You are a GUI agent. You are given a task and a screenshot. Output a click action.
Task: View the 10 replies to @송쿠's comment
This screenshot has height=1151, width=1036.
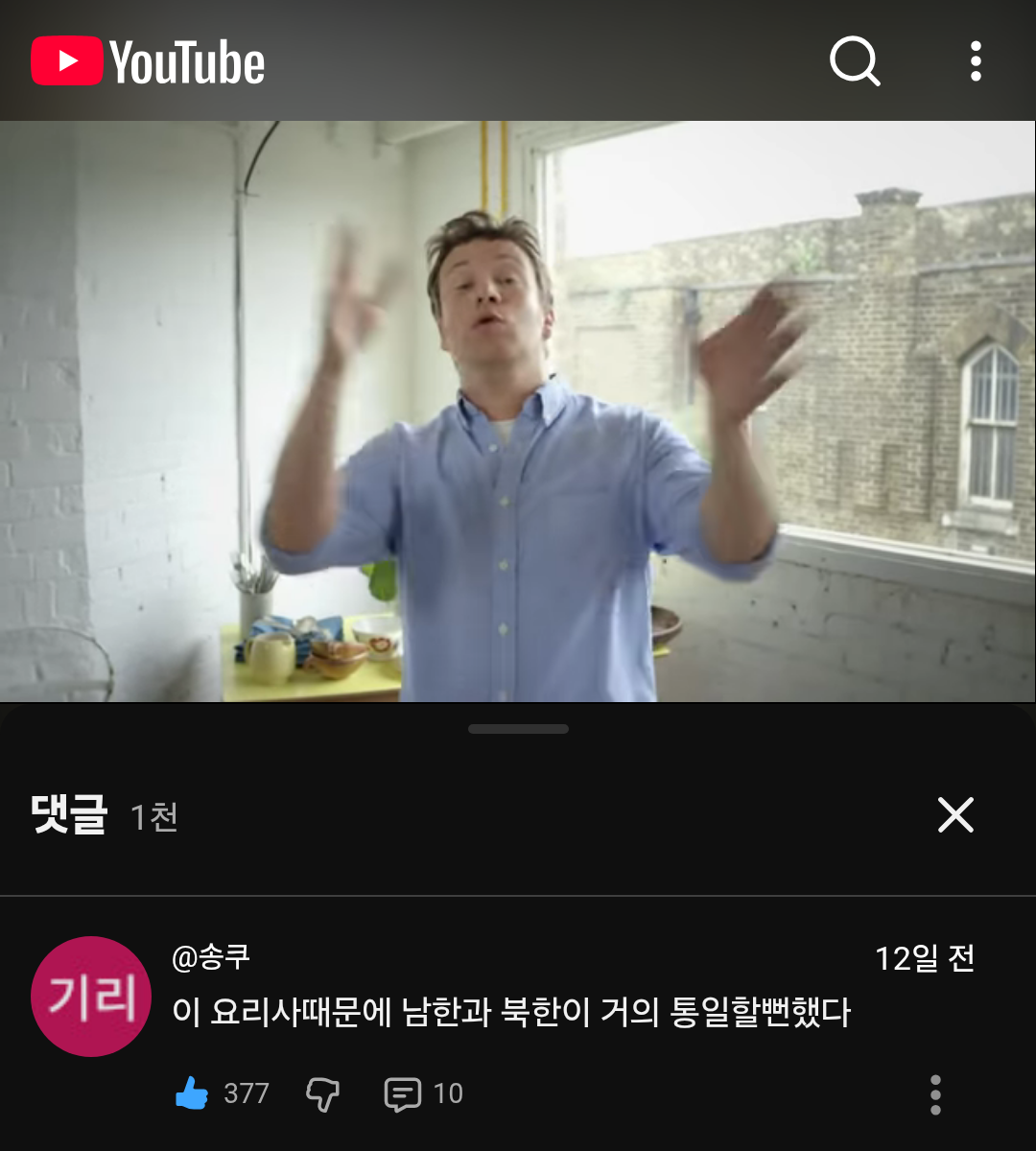[x=423, y=1093]
